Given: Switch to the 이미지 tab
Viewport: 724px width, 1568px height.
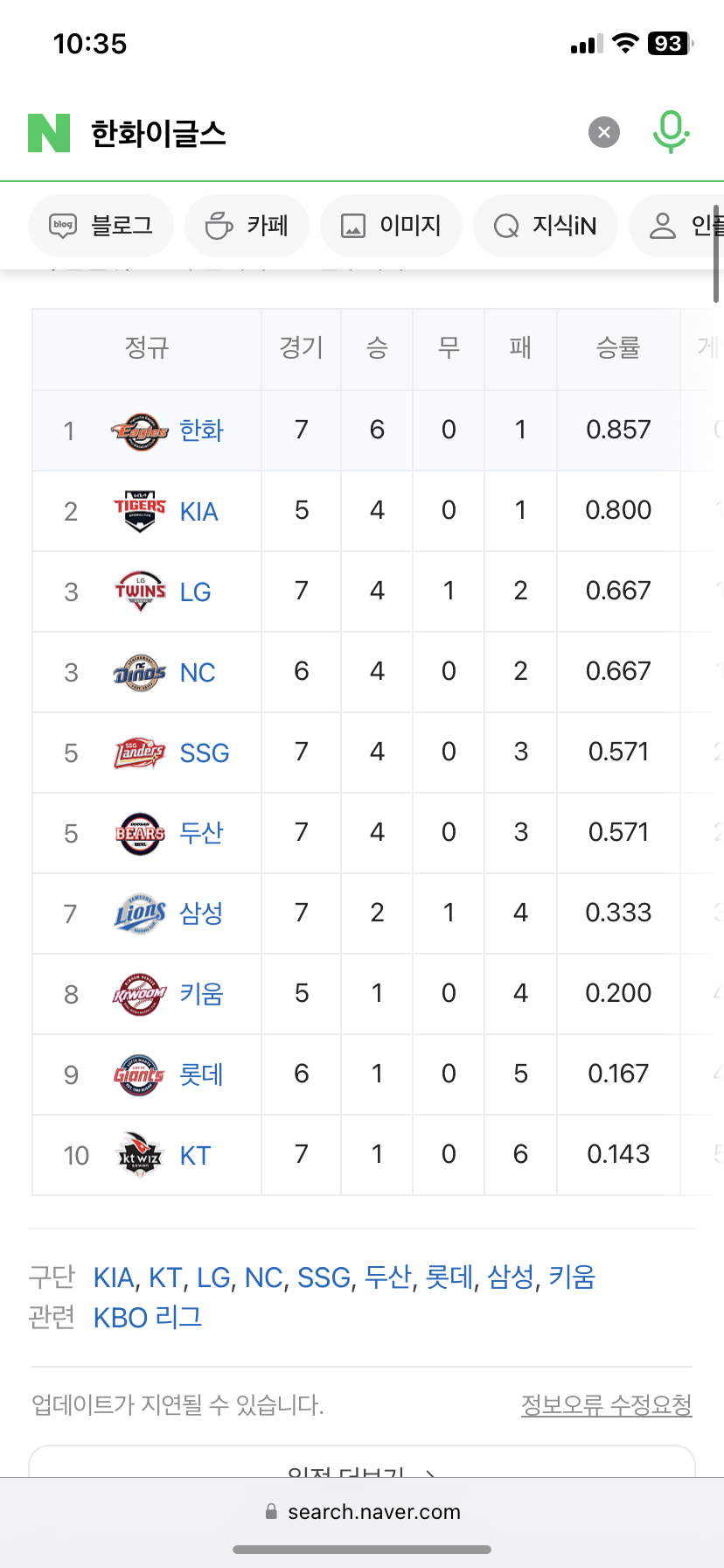Looking at the screenshot, I should point(391,226).
